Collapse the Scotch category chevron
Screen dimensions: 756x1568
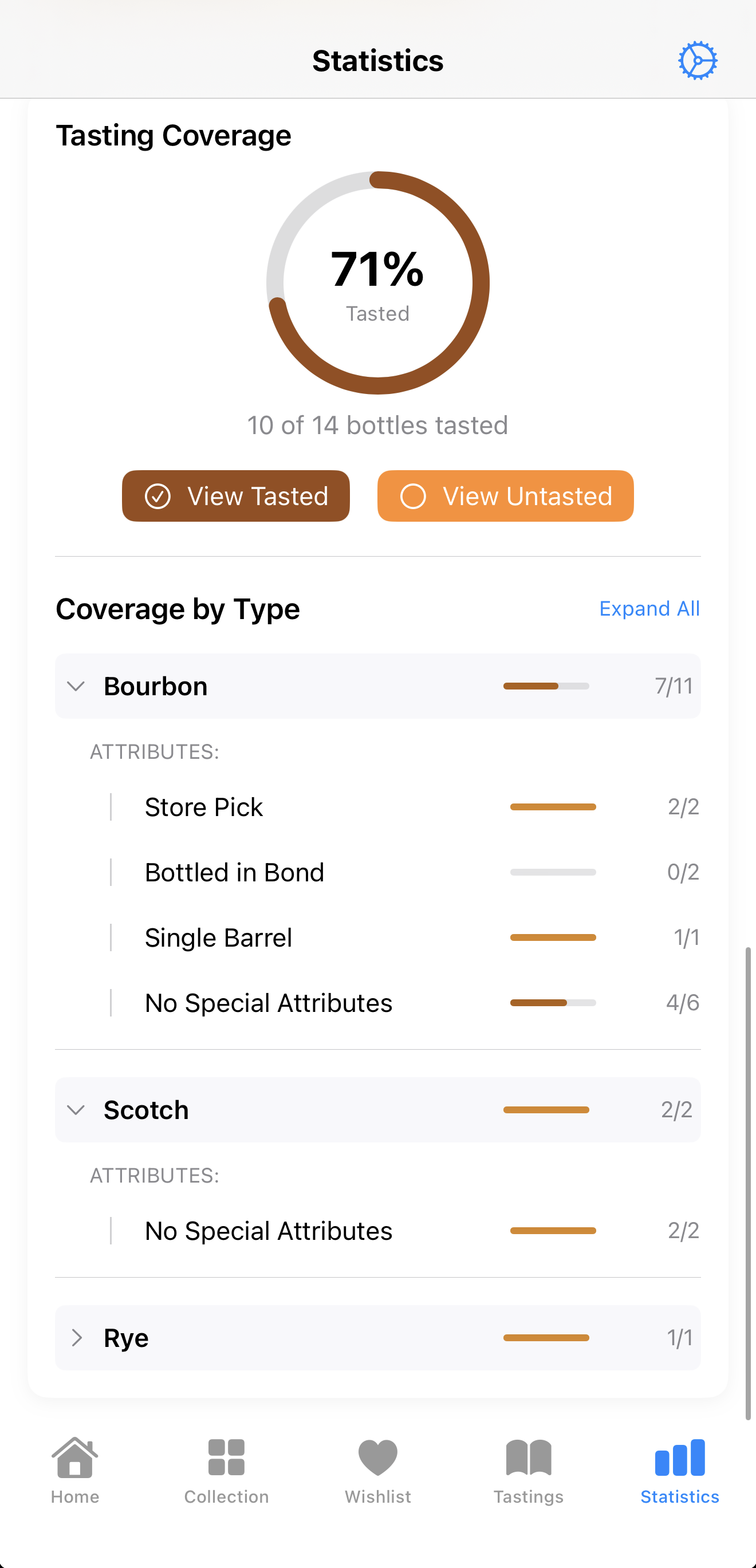click(77, 1110)
